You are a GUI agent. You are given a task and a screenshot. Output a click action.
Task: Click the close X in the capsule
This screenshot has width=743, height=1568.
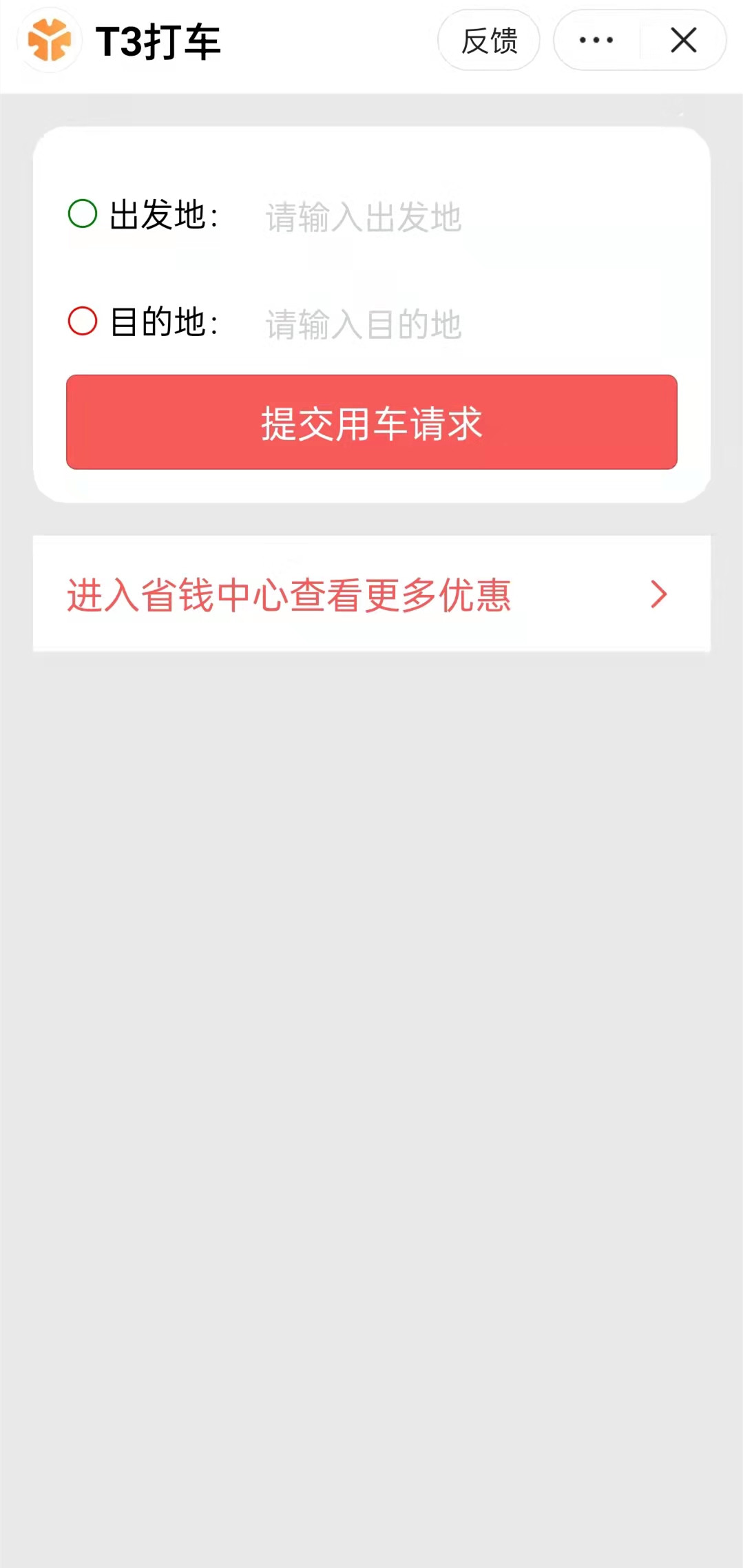coord(683,41)
